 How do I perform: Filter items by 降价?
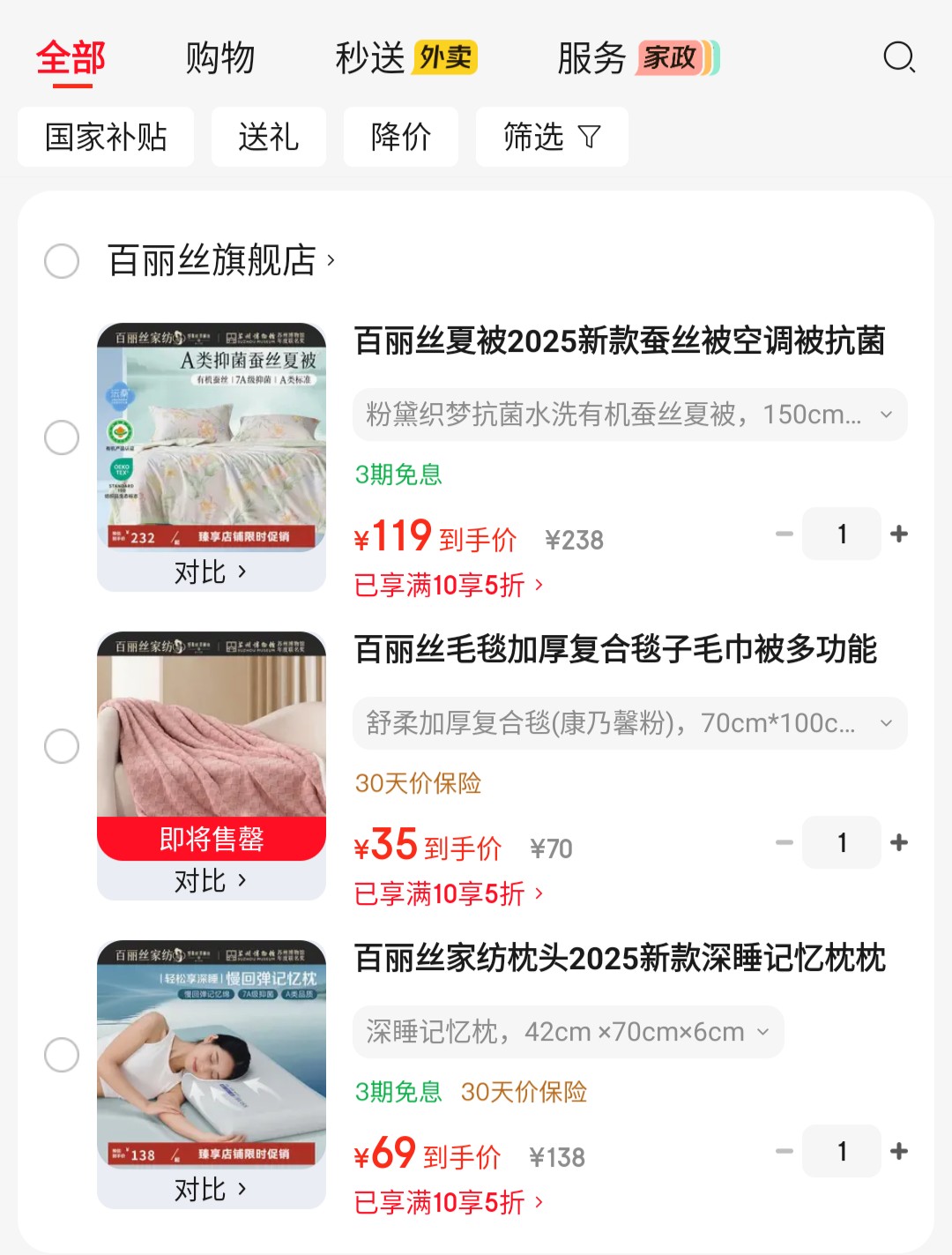click(x=400, y=137)
